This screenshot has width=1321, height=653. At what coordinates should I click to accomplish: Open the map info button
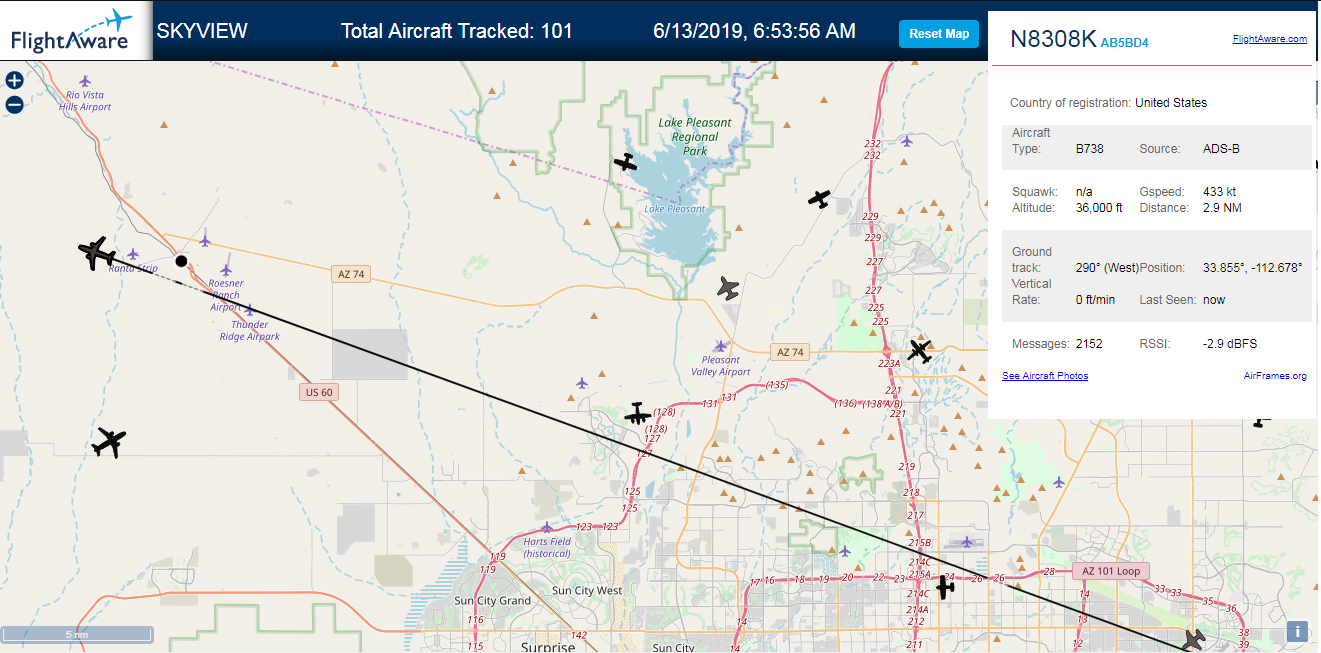1297,631
